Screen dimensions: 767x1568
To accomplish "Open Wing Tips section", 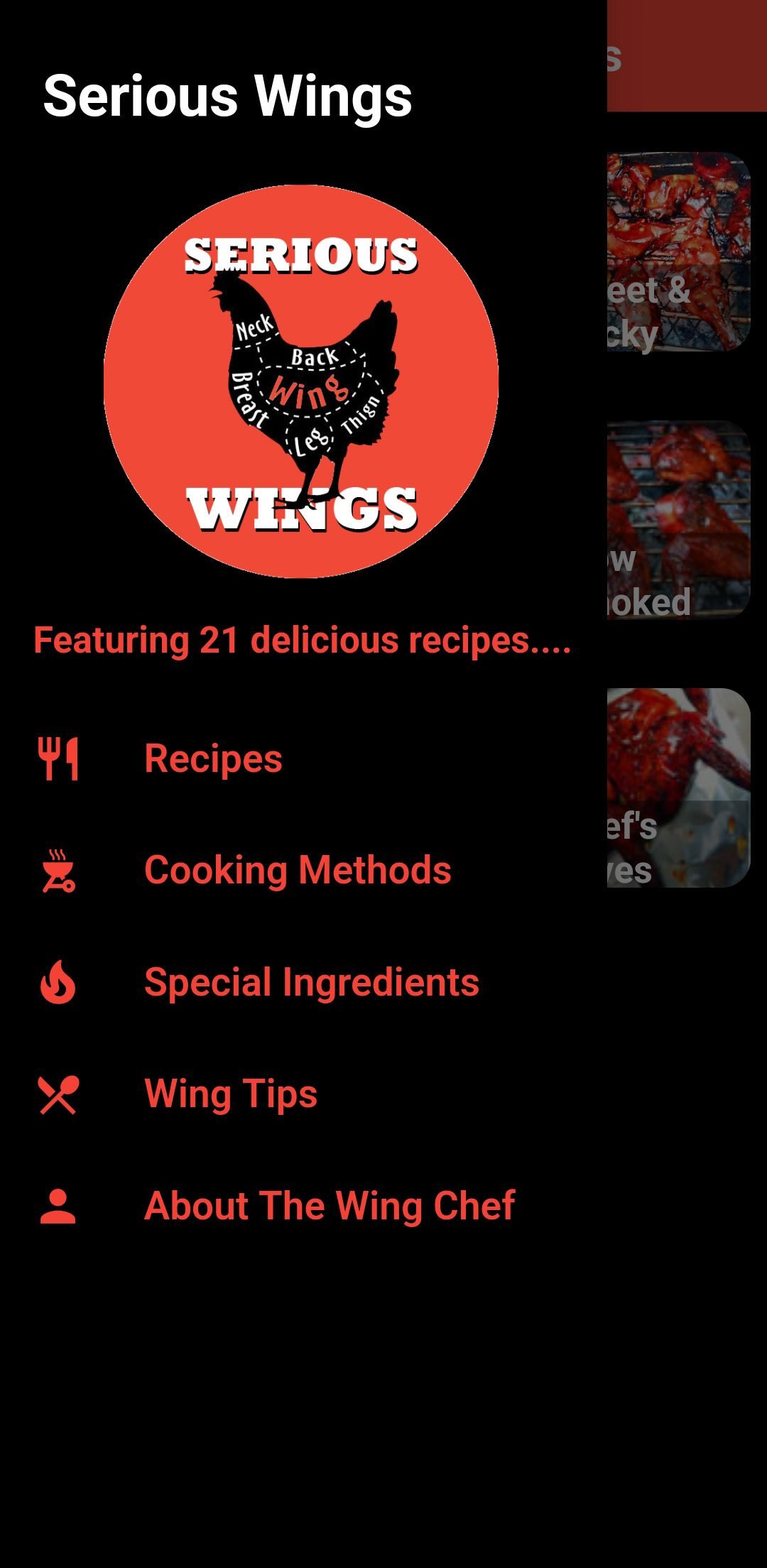I will click(x=303, y=1094).
